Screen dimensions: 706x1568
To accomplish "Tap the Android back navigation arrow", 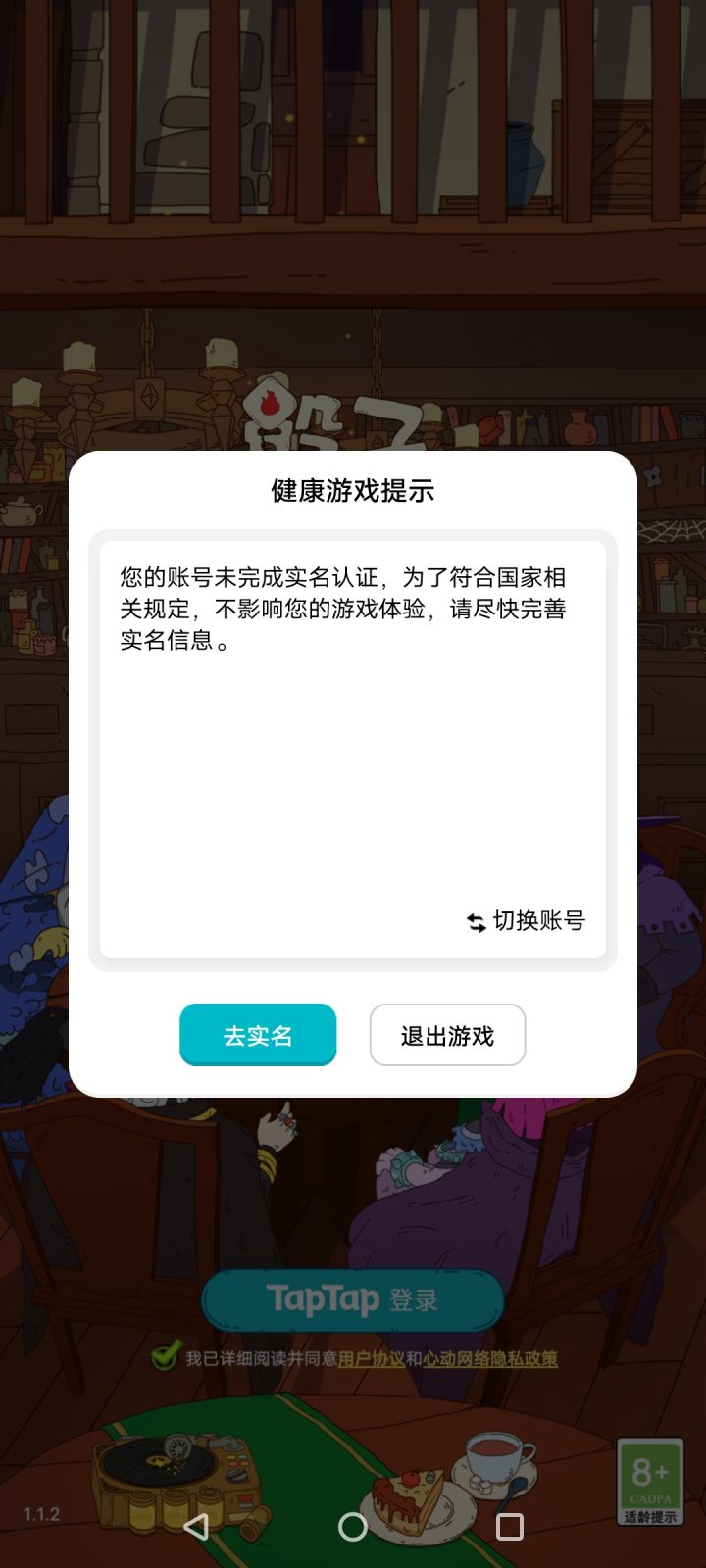I will [x=196, y=1527].
